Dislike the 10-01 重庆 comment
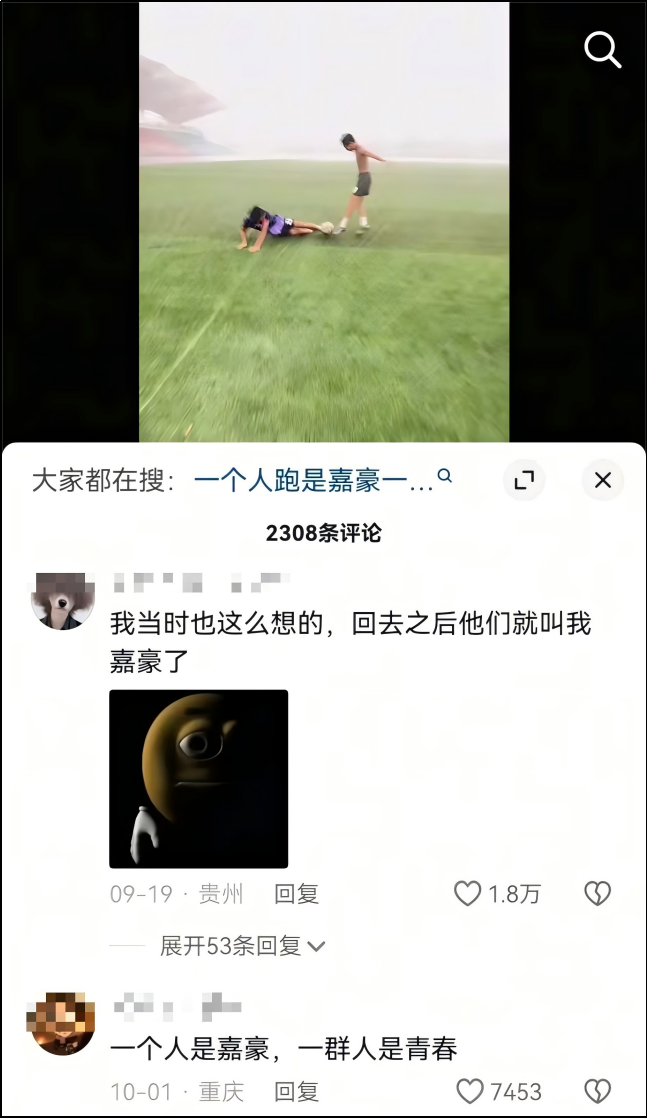Viewport: 647px width, 1118px height. tap(597, 1091)
